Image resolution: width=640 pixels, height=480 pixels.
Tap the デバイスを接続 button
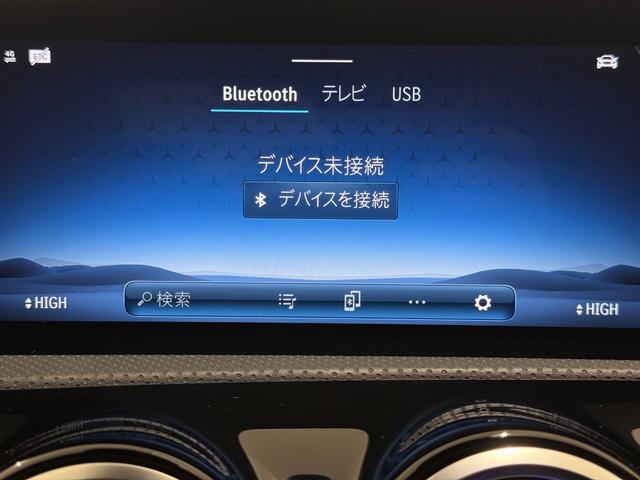click(x=320, y=200)
